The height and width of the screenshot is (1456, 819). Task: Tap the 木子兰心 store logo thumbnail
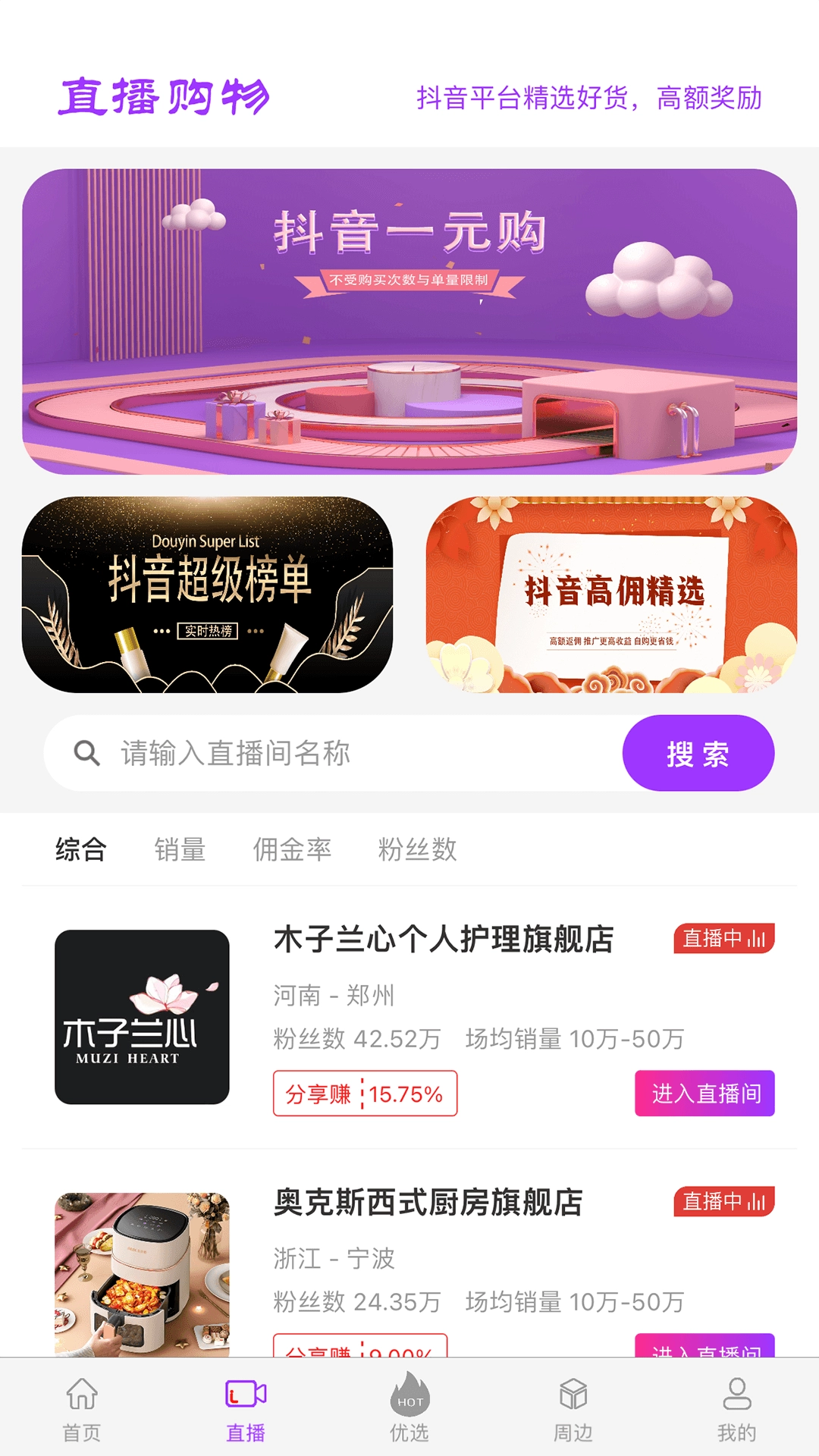pyautogui.click(x=142, y=1017)
